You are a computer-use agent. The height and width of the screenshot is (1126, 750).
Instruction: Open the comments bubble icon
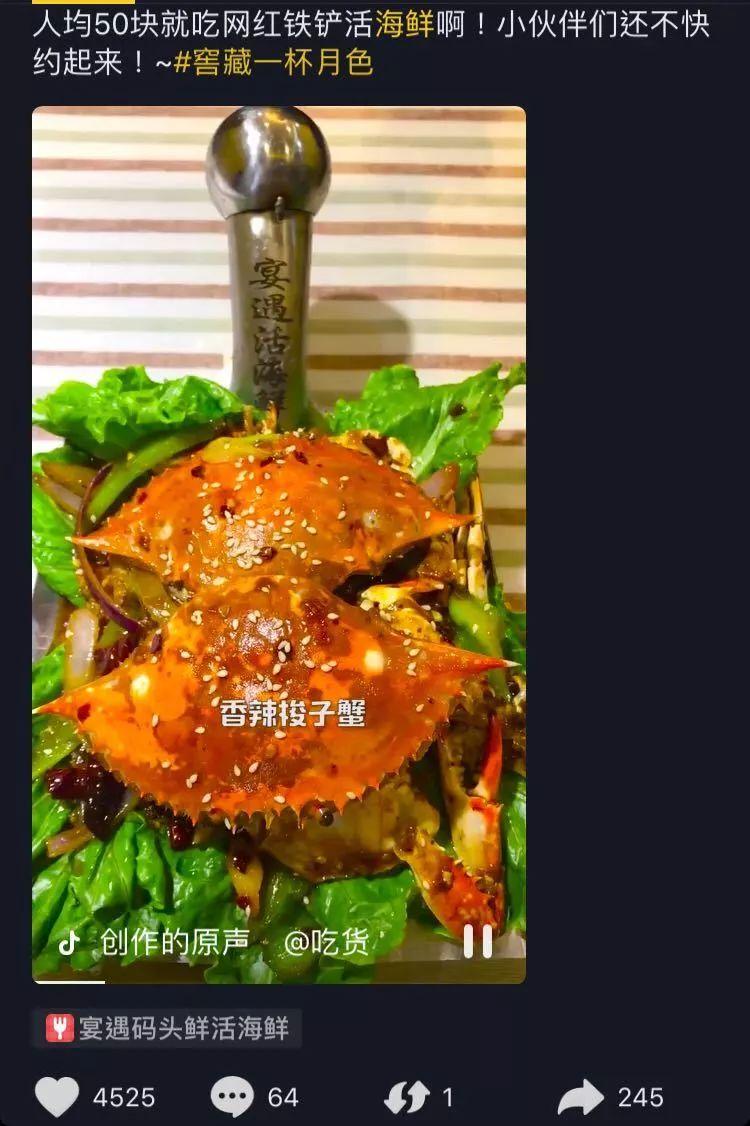pyautogui.click(x=231, y=1097)
